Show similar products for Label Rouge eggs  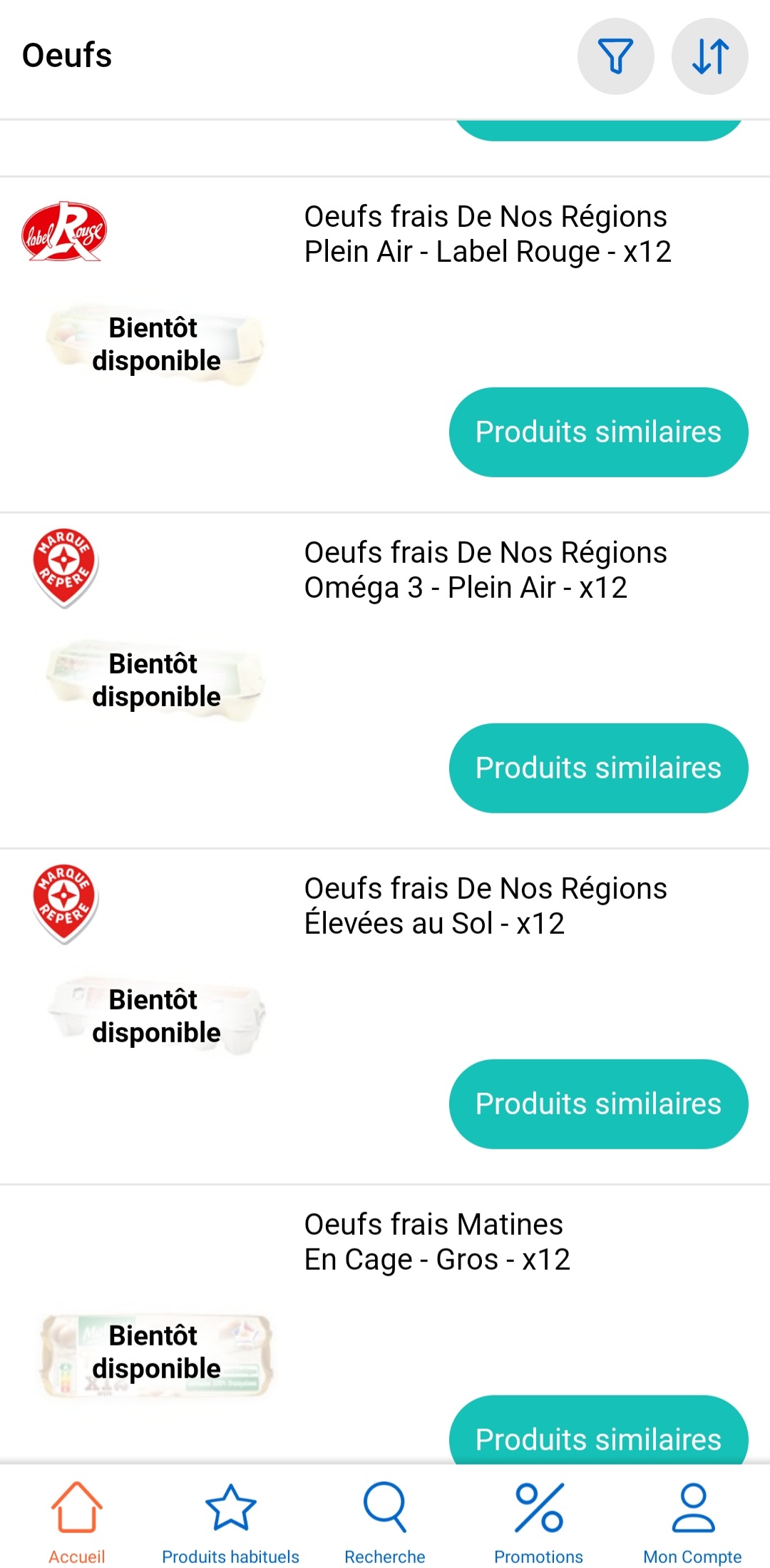click(598, 432)
